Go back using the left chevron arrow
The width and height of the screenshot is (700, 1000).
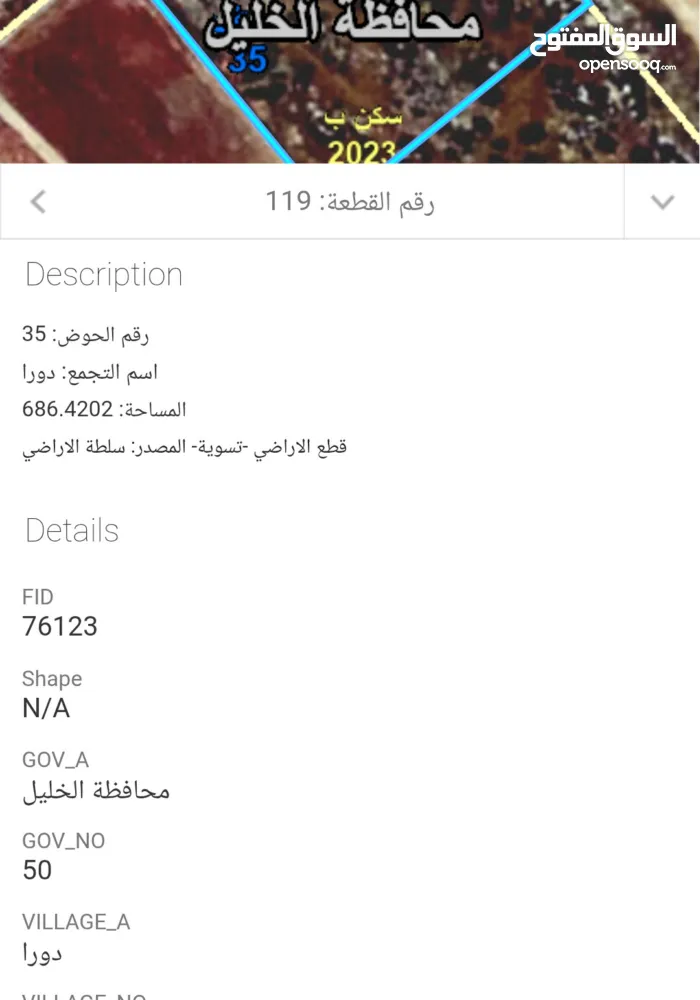38,202
